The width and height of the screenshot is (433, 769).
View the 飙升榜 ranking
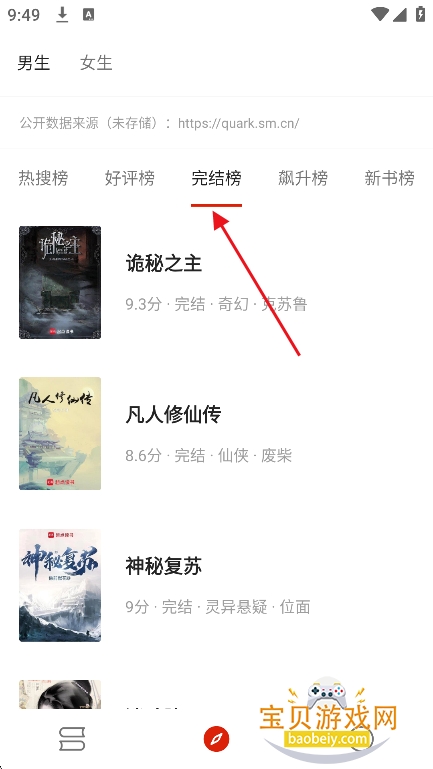pyautogui.click(x=303, y=178)
